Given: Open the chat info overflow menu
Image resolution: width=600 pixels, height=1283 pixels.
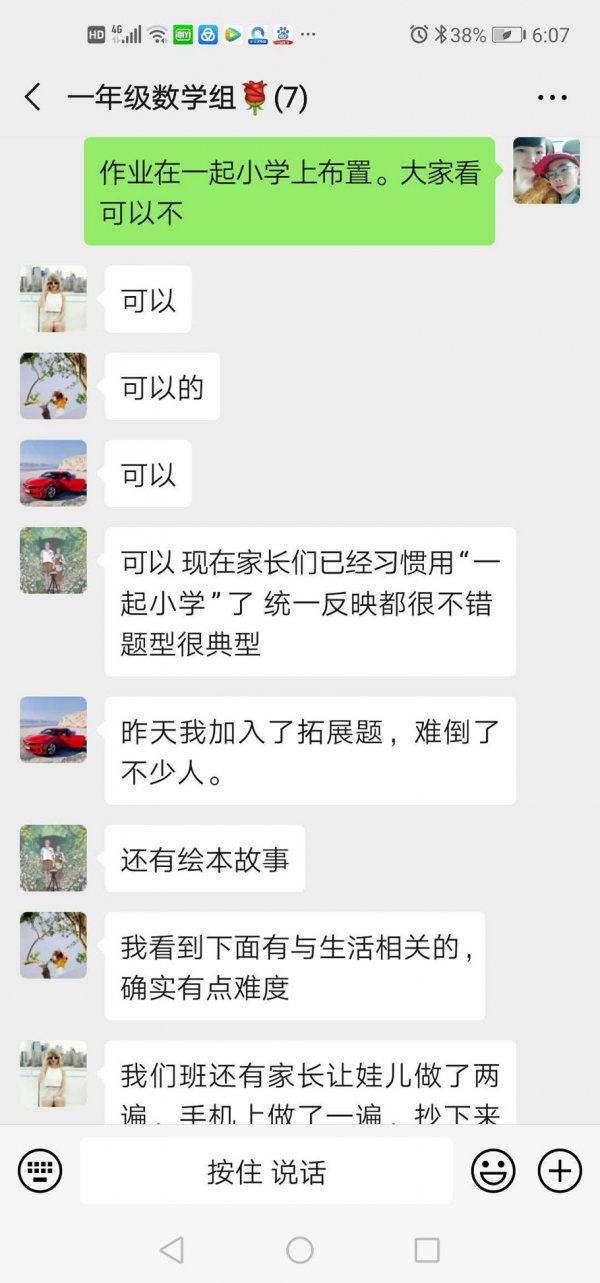Looking at the screenshot, I should [x=552, y=98].
